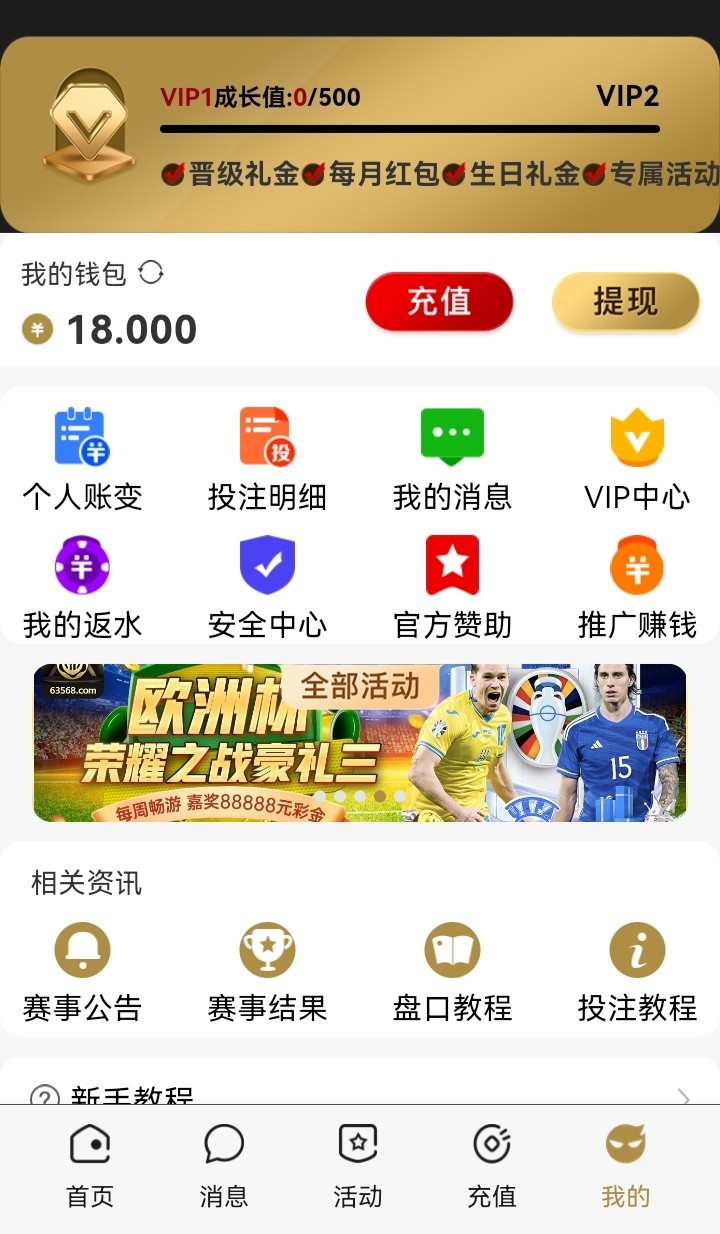
Task: Check 赛事结果
Action: (267, 972)
